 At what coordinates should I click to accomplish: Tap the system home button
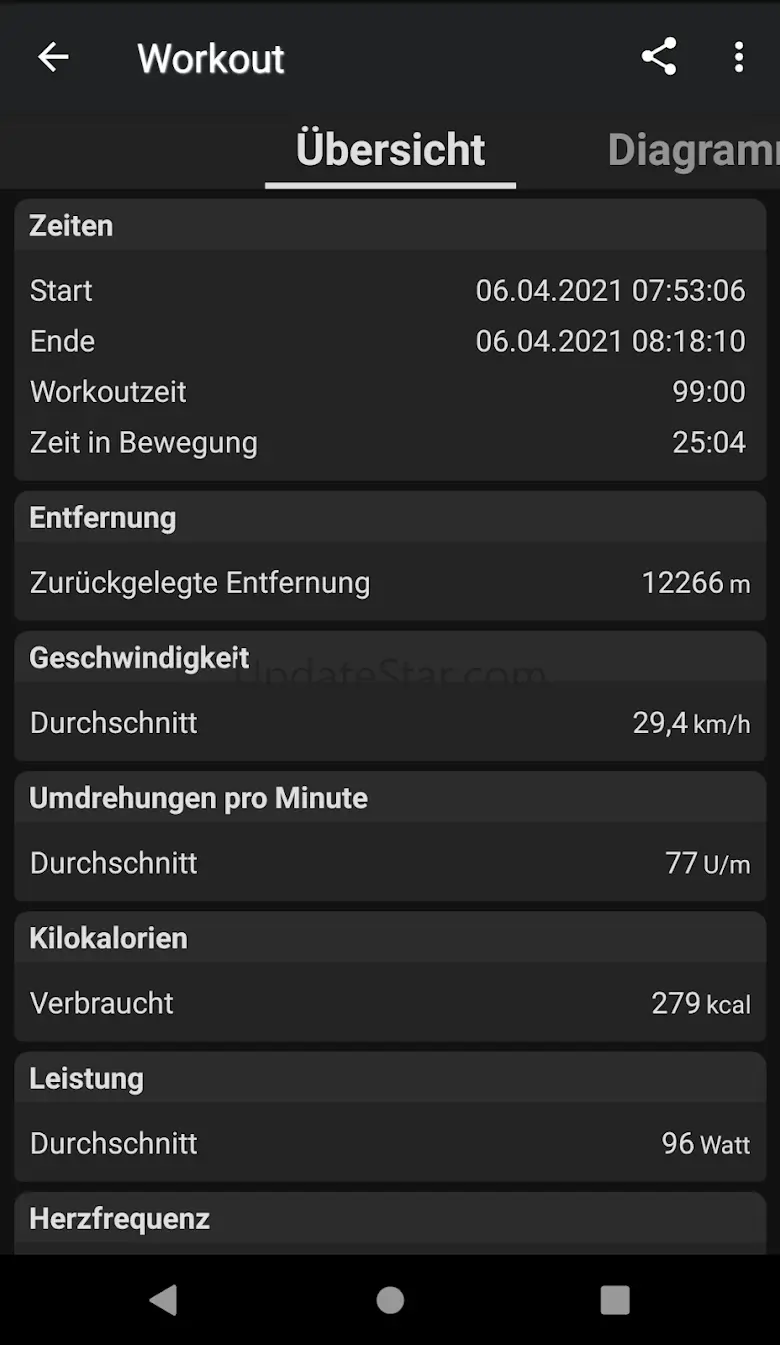tap(390, 1299)
